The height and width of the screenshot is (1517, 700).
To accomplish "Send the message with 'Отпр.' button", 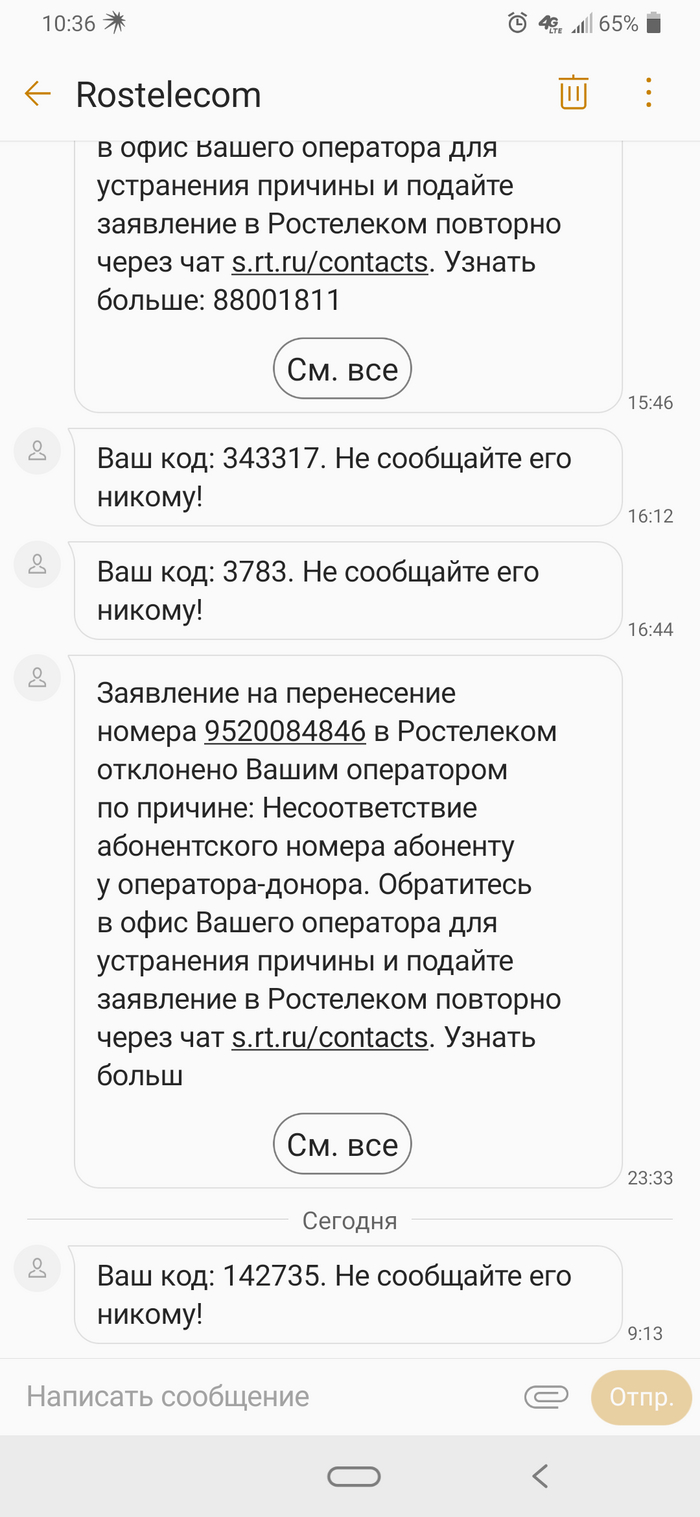I will click(x=641, y=1397).
